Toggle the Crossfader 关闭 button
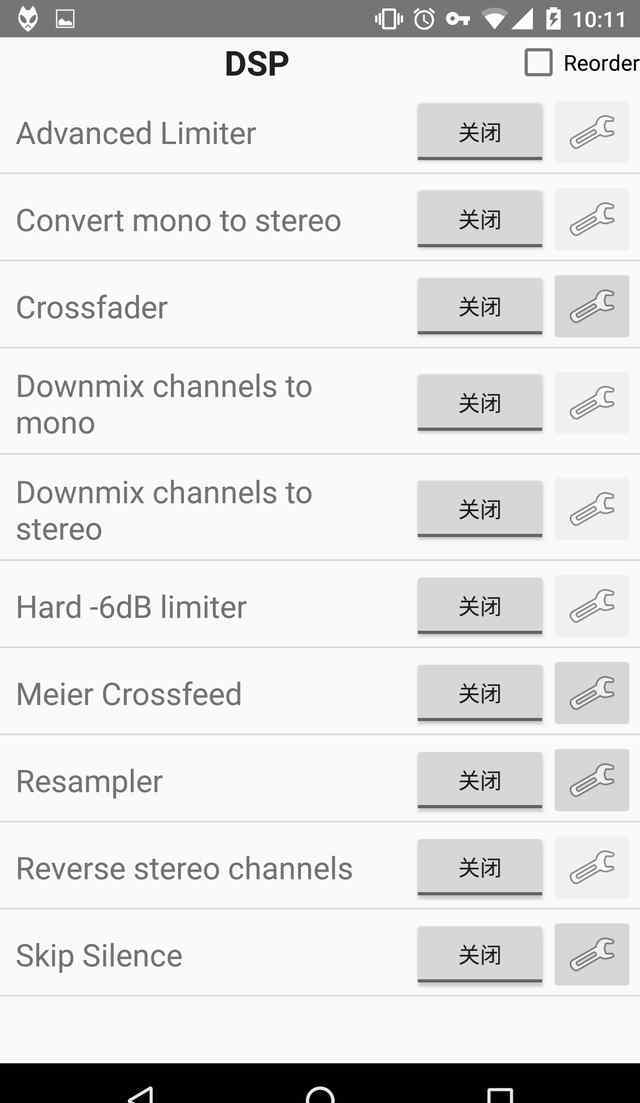The image size is (640, 1103). click(480, 306)
